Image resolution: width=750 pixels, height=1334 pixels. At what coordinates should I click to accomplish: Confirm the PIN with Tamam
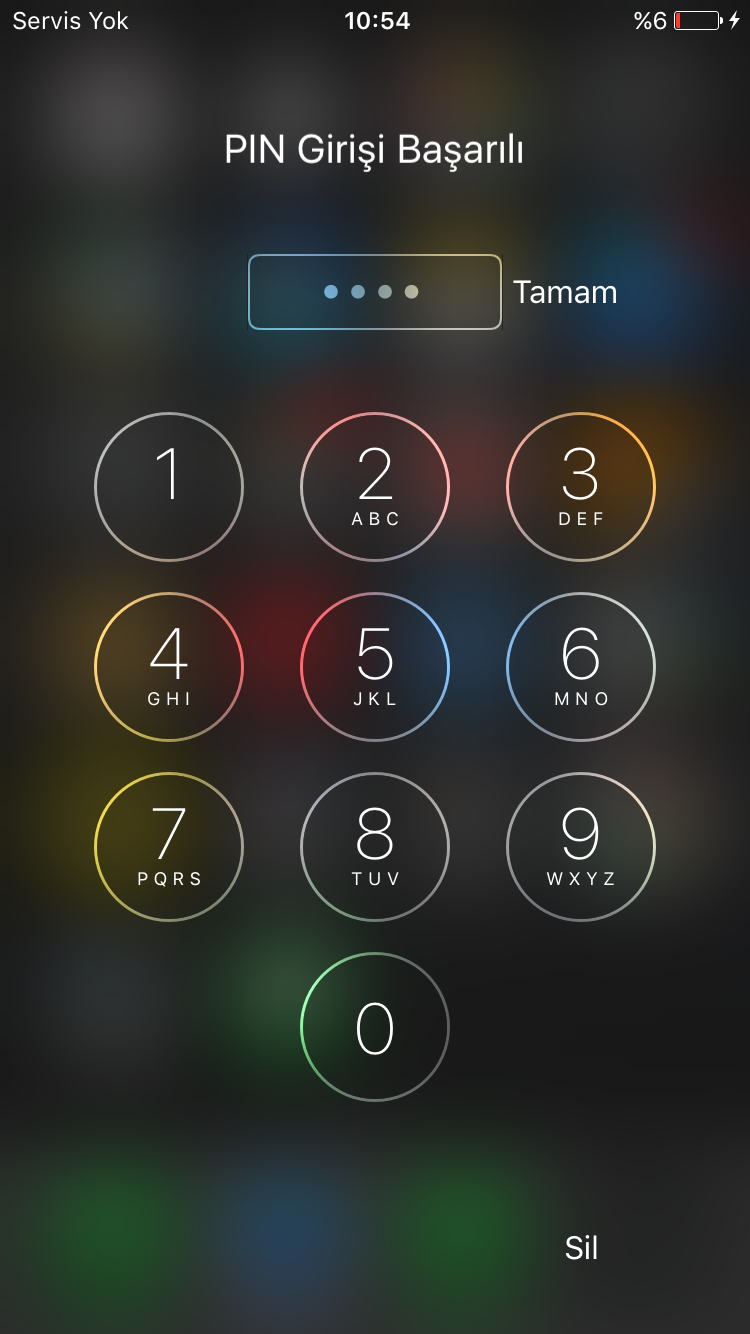[x=565, y=292]
